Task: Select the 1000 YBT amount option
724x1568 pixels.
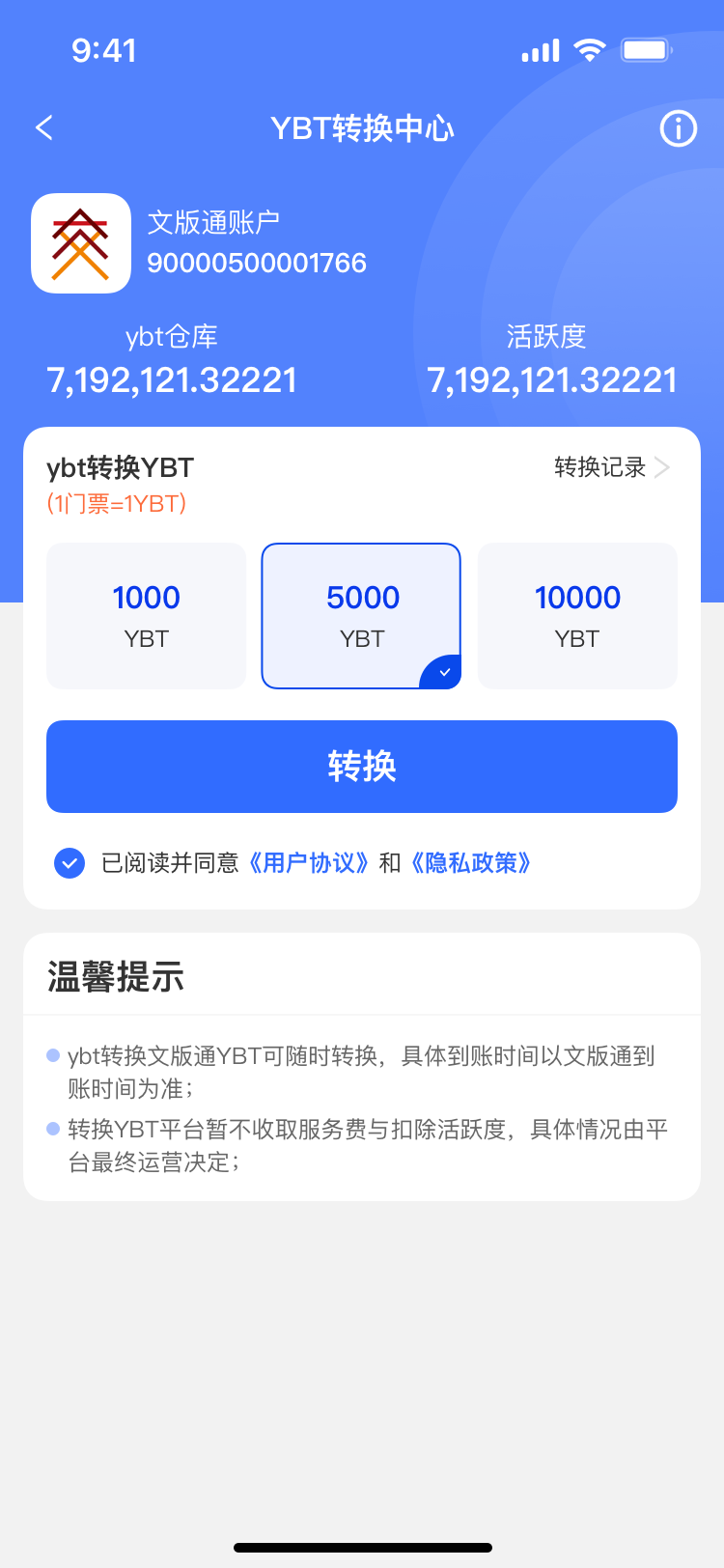Action: coord(146,615)
